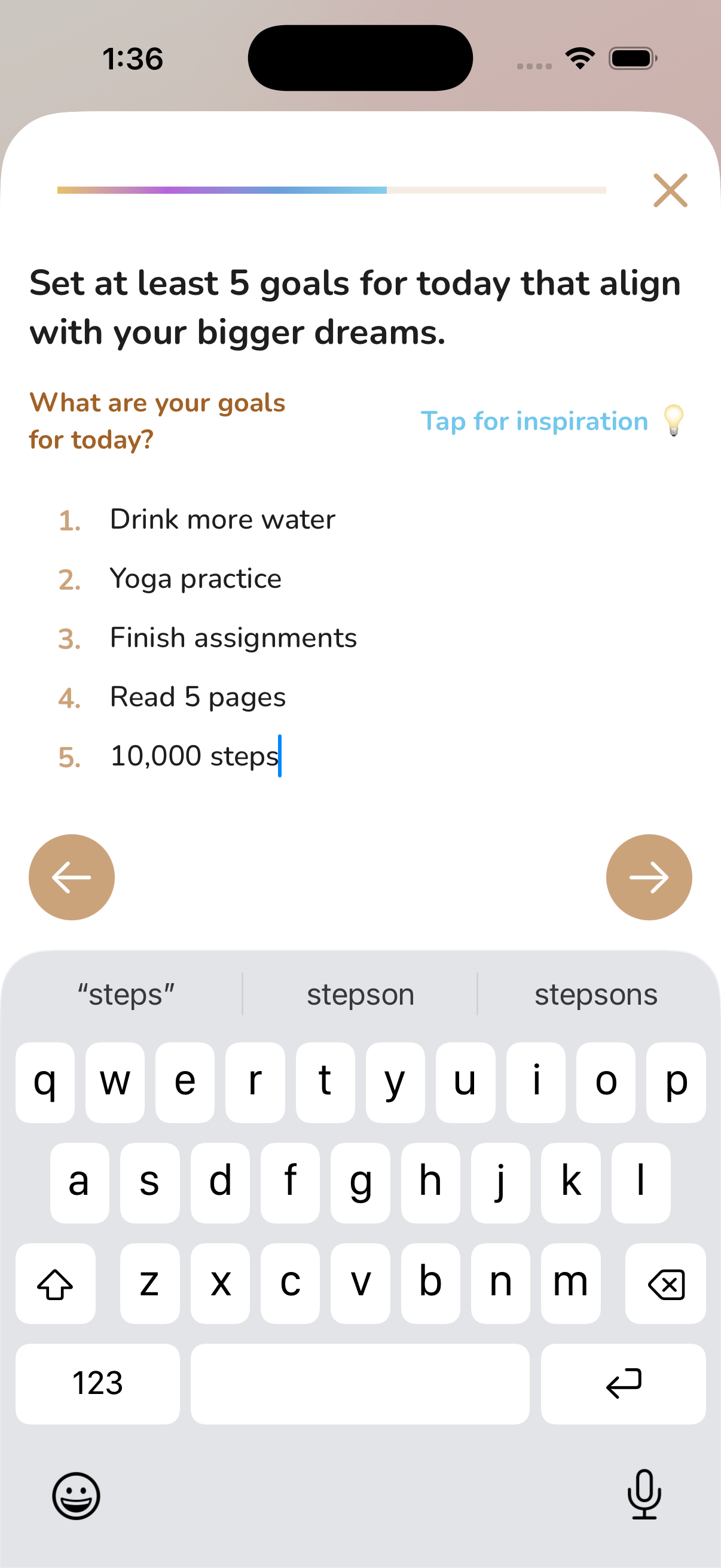The height and width of the screenshot is (1568, 721).
Task: Edit the 'Yoga practice' goal
Action: pos(195,579)
